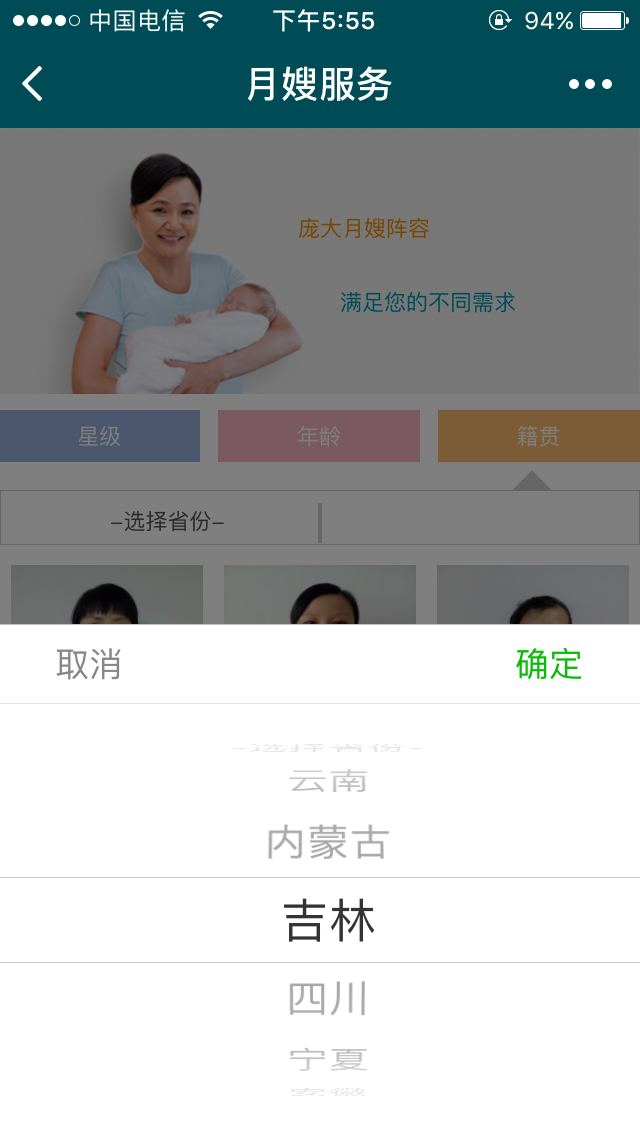Go back using the header arrow
This screenshot has width=640, height=1136.
[33, 84]
